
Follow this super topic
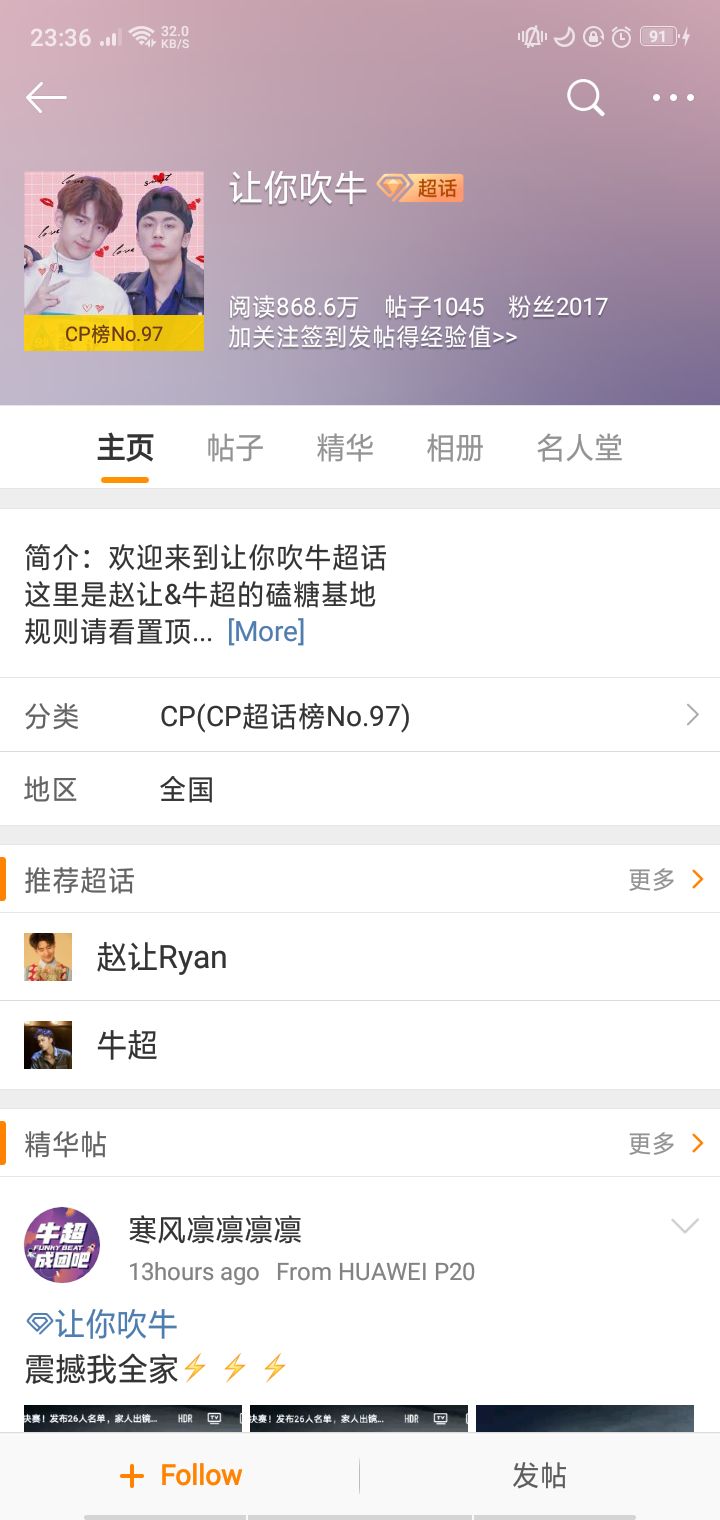[181, 1475]
